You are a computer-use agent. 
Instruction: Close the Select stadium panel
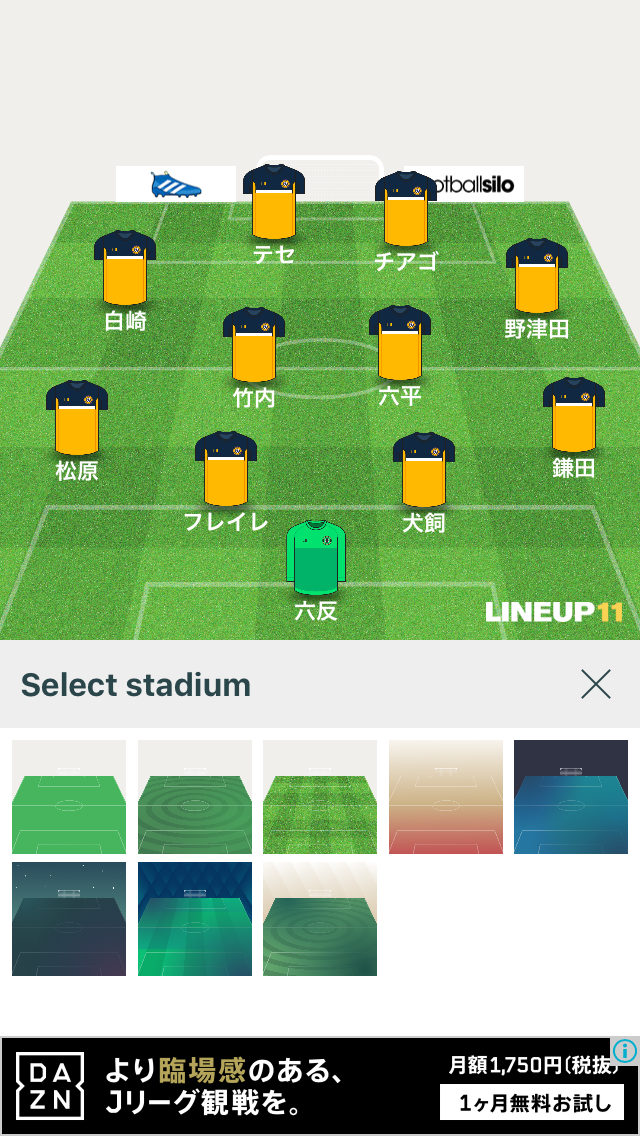pos(596,684)
